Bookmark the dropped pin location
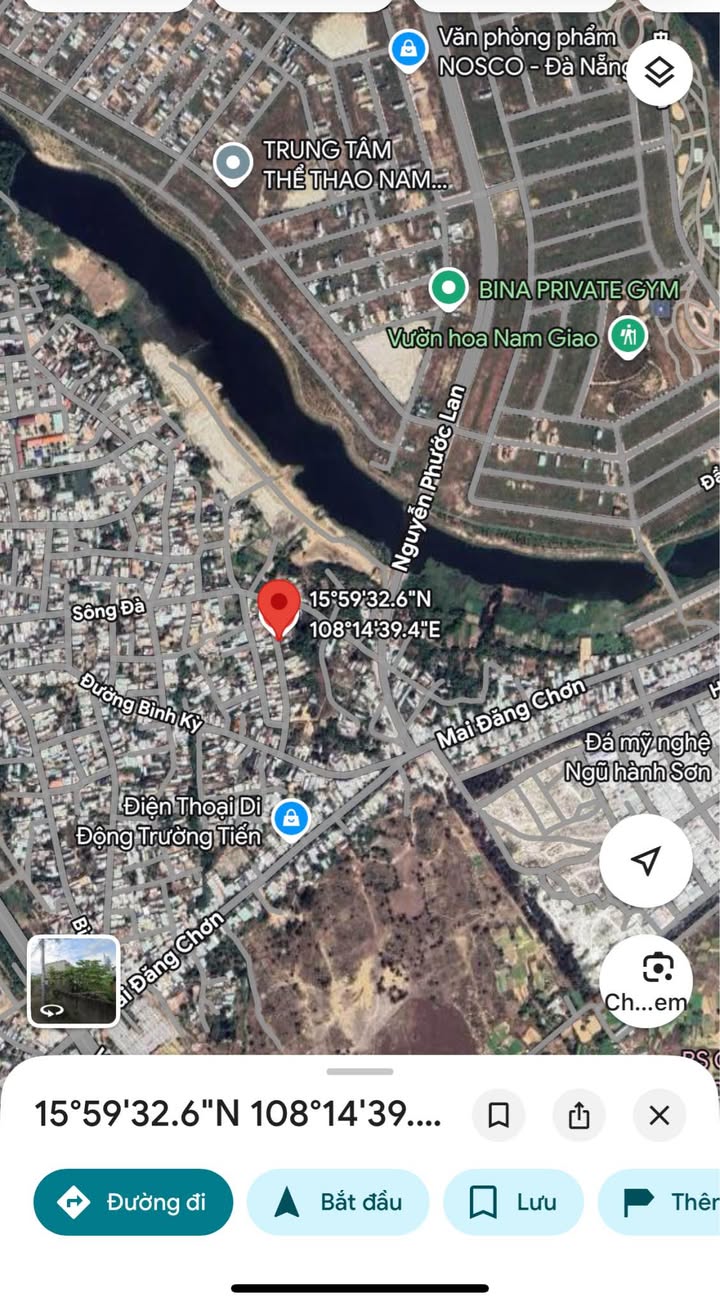Viewport: 720px width, 1306px height. [498, 1115]
